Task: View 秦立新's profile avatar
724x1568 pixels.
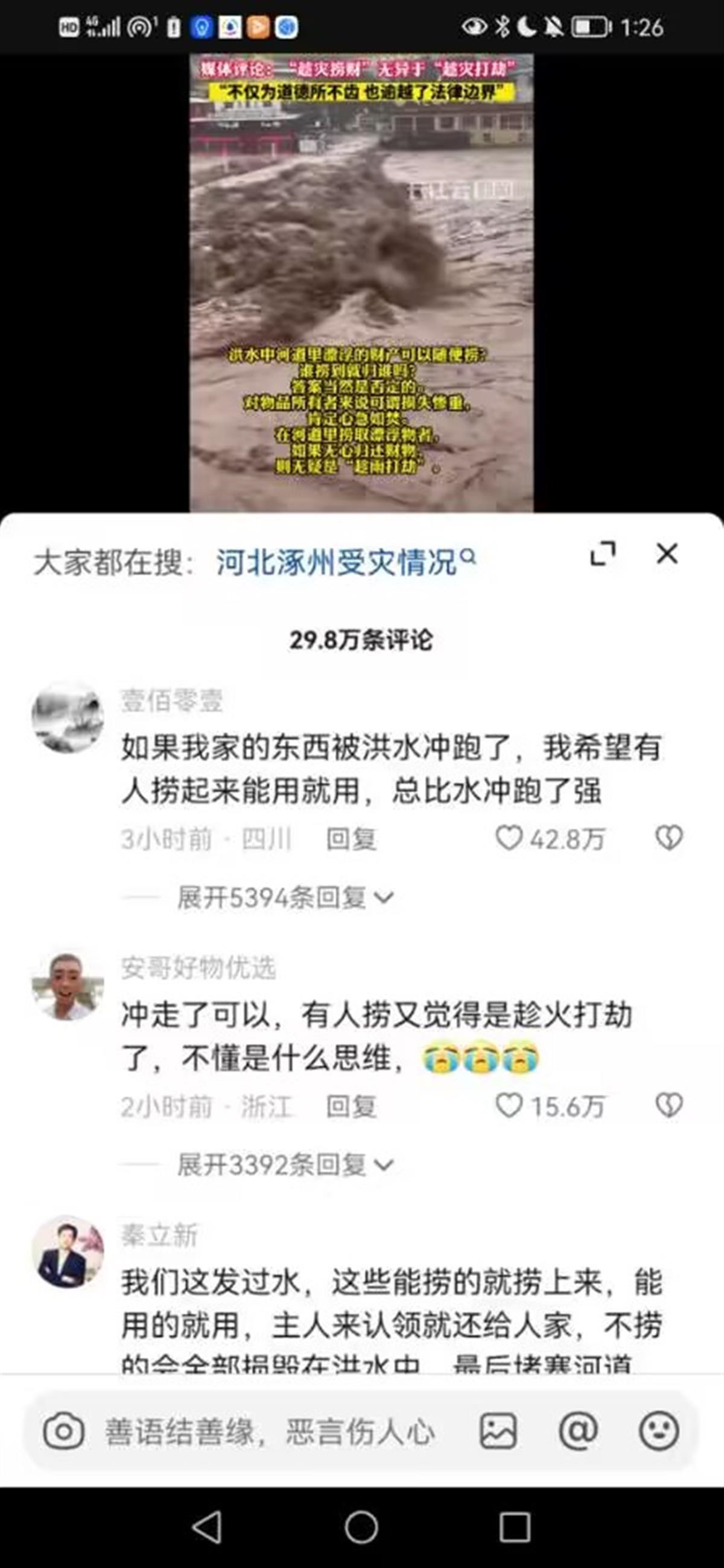Action: (67, 1253)
